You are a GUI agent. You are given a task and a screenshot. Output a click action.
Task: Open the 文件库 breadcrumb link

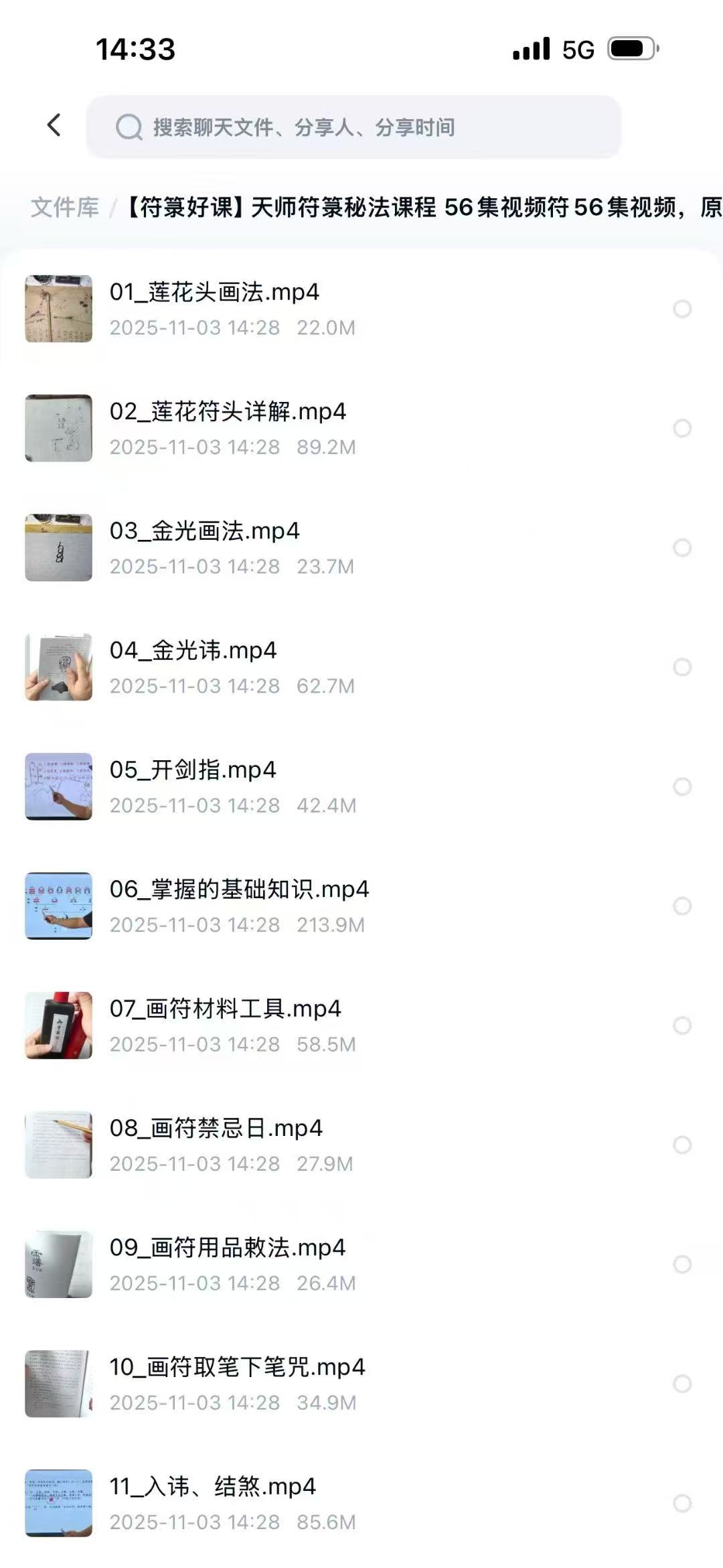[65, 208]
